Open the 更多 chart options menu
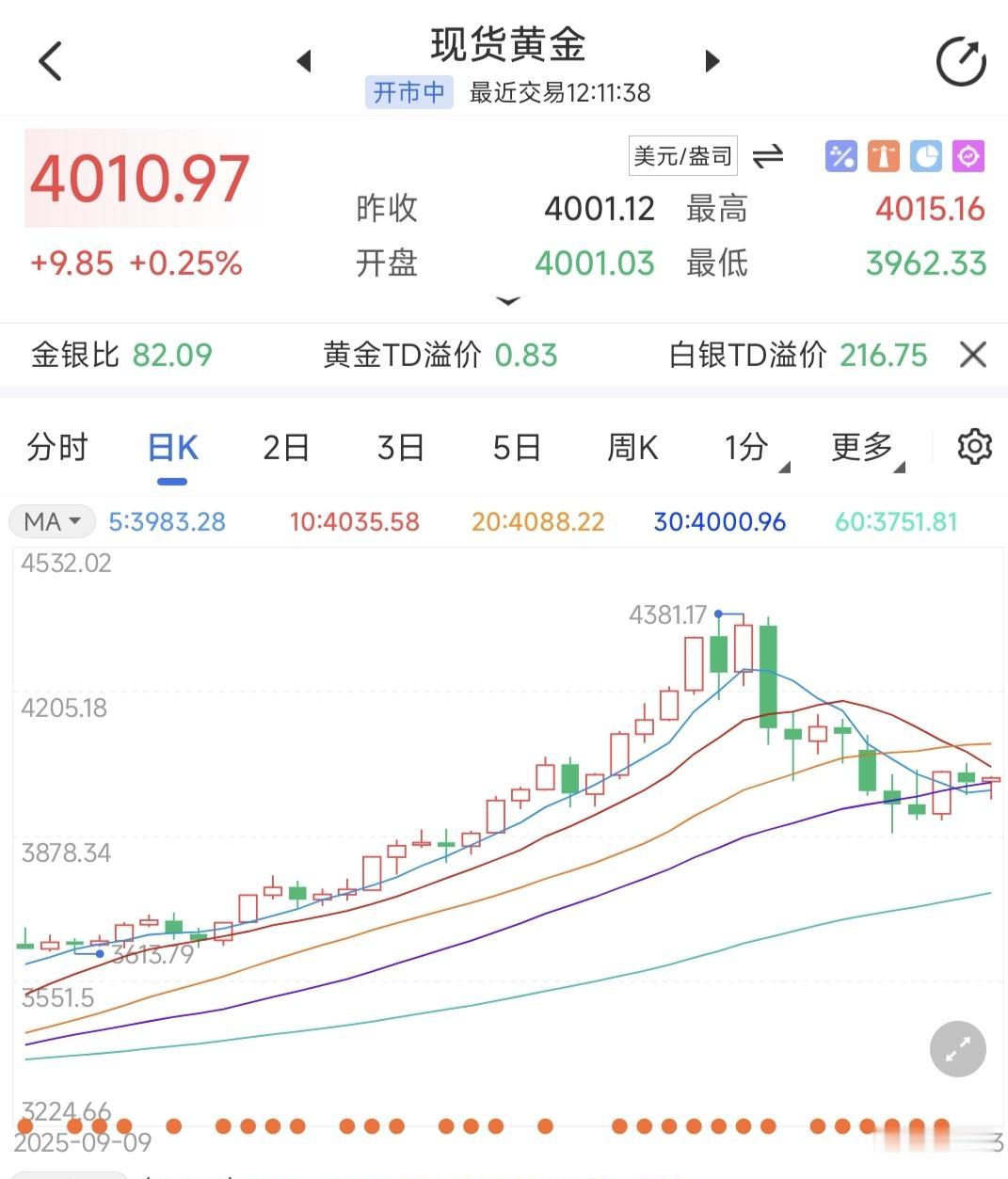The image size is (1008, 1179). pyautogui.click(x=862, y=449)
